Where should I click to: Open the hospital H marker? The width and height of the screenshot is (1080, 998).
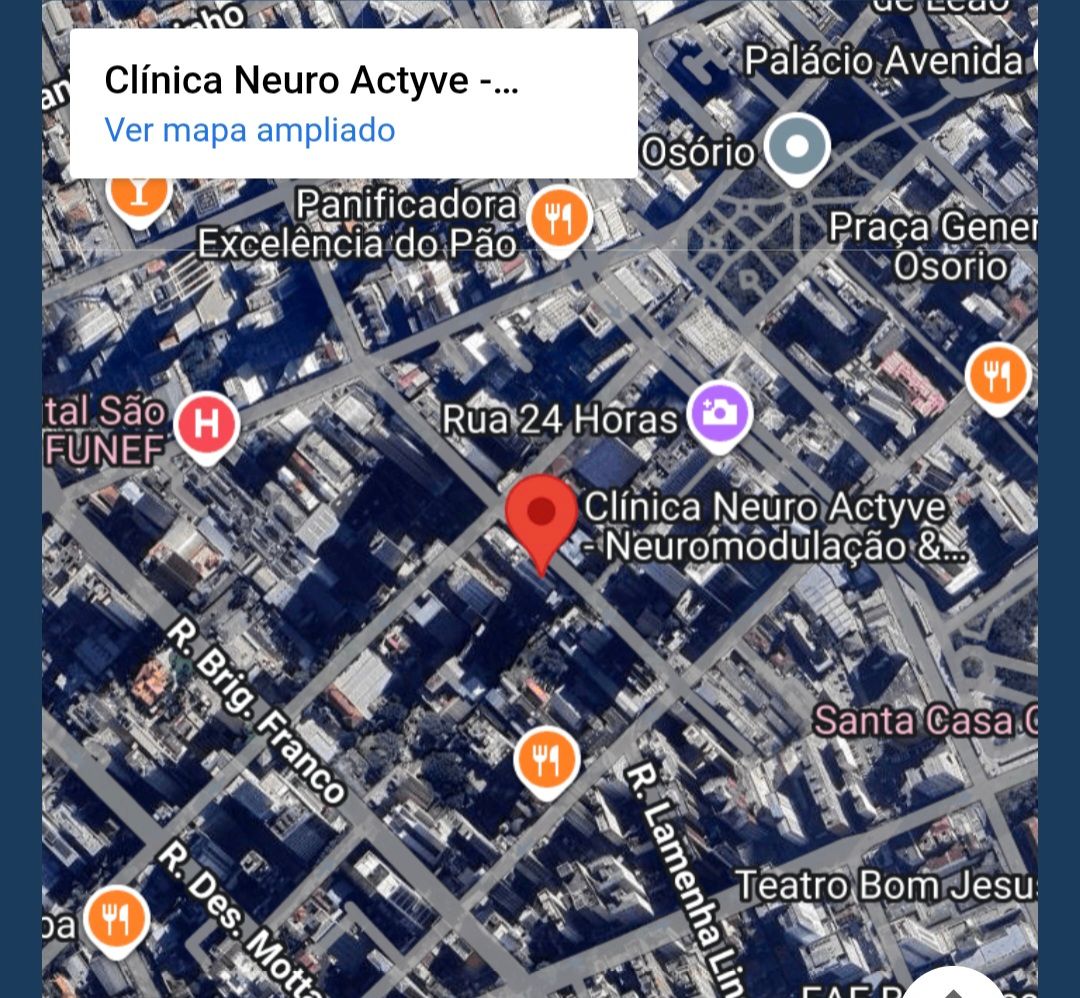click(x=206, y=425)
